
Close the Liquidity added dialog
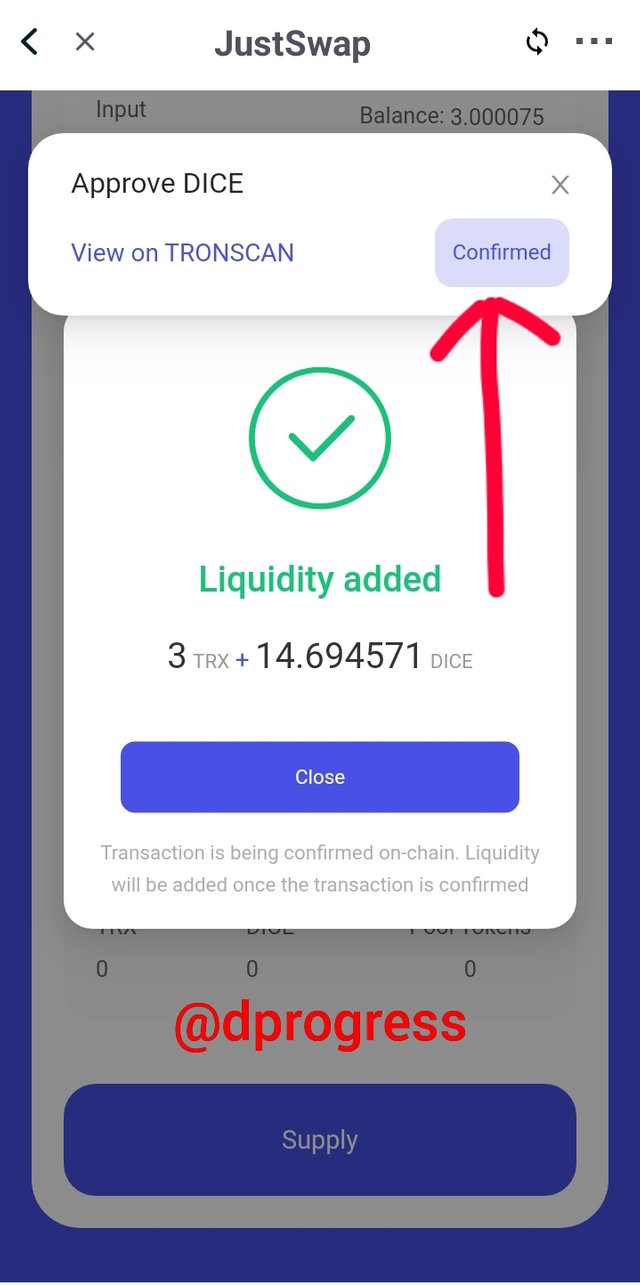click(x=320, y=777)
